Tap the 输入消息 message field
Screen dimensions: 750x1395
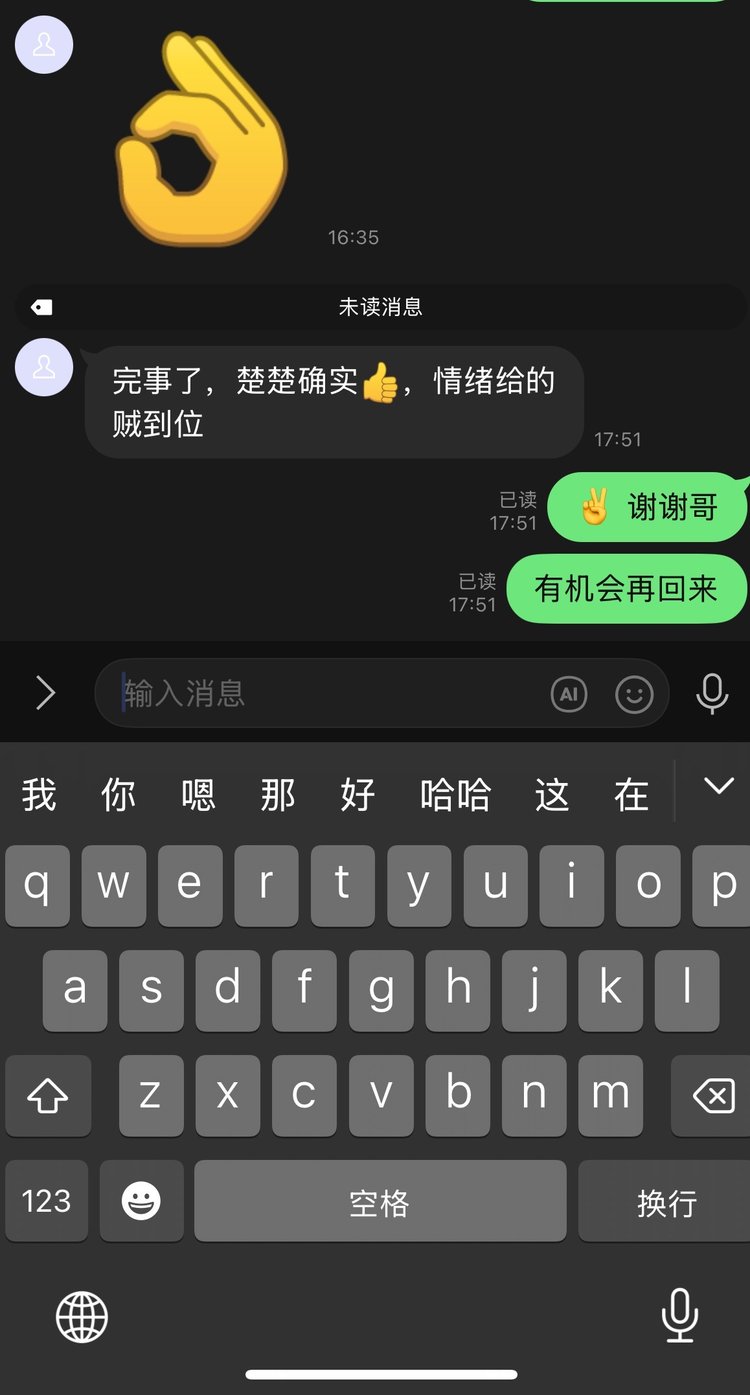tap(330, 693)
